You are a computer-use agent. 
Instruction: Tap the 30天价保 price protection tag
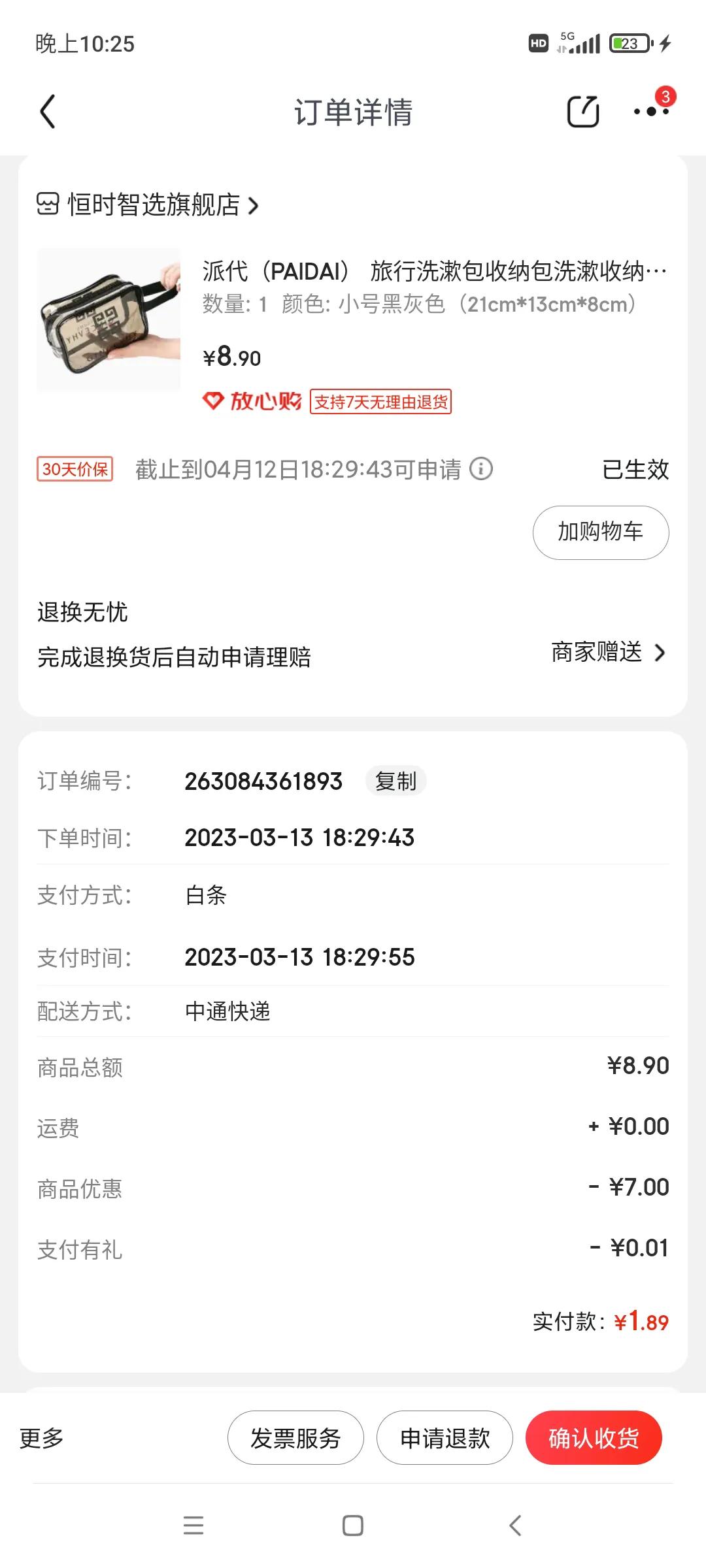click(75, 469)
